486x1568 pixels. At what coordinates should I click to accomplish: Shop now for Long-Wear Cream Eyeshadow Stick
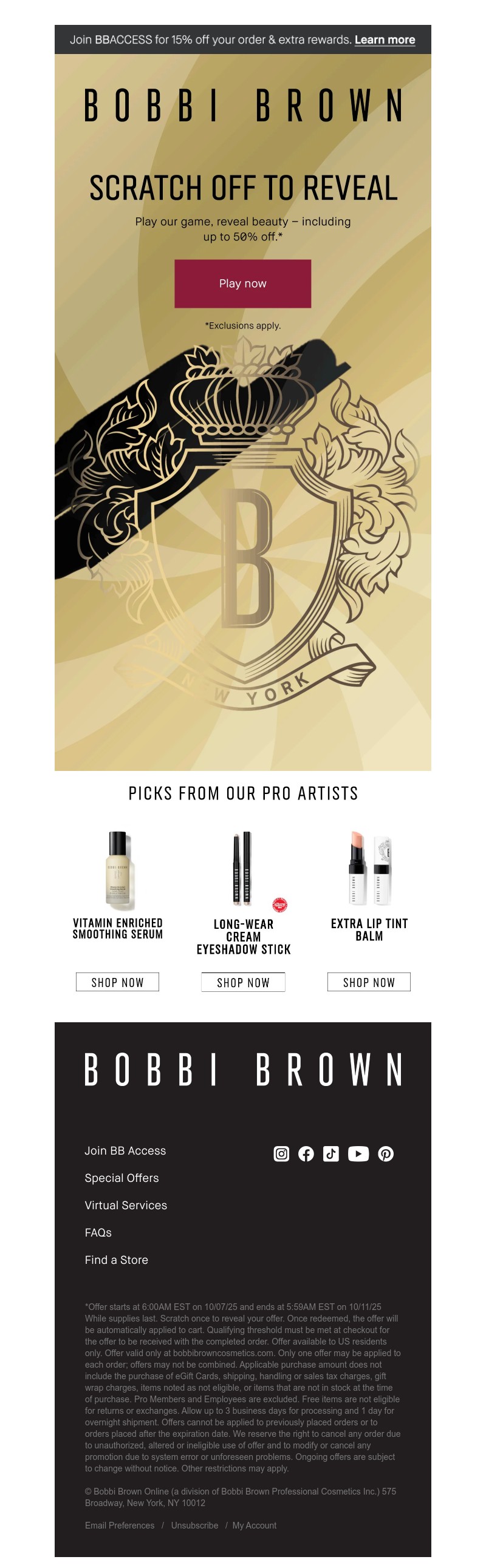click(243, 982)
